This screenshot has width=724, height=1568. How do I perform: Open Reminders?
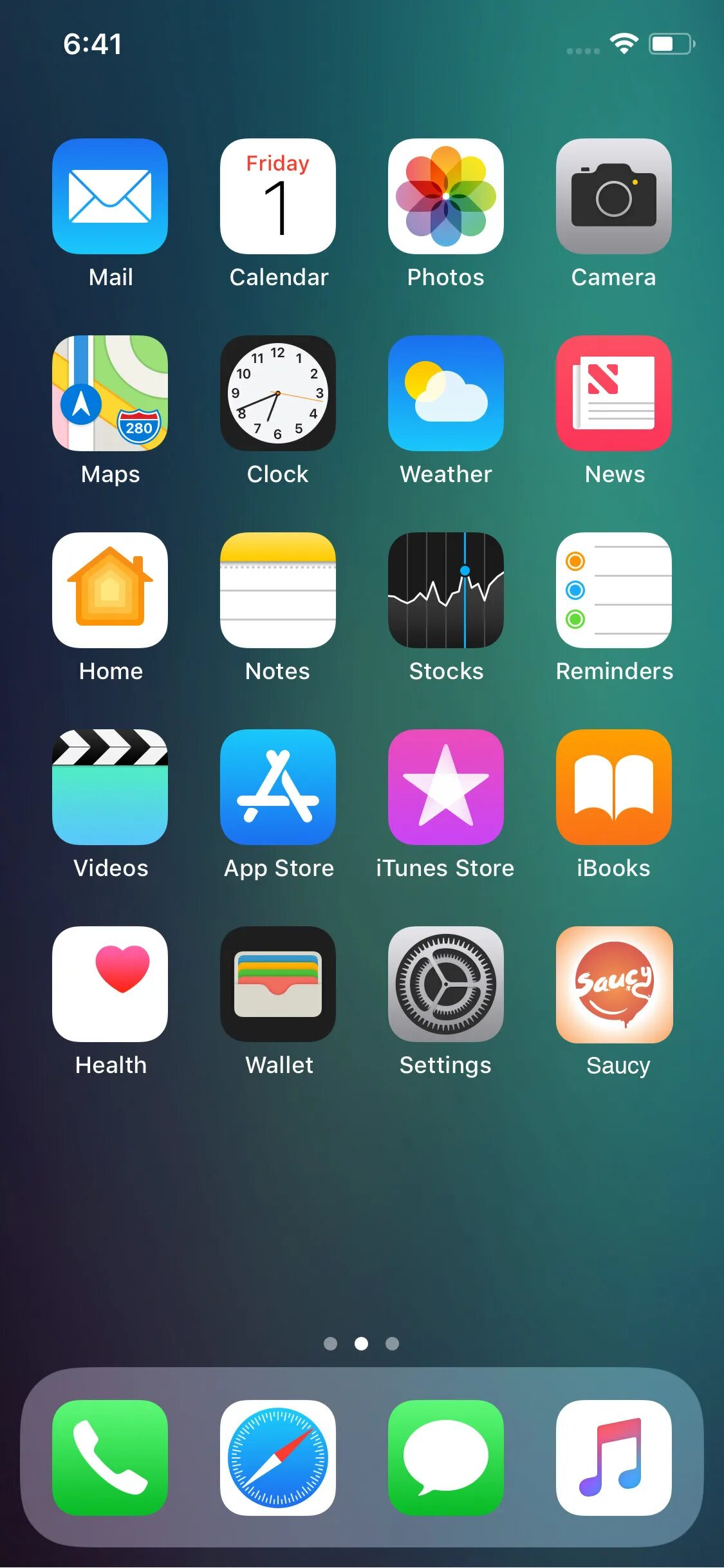coord(614,590)
